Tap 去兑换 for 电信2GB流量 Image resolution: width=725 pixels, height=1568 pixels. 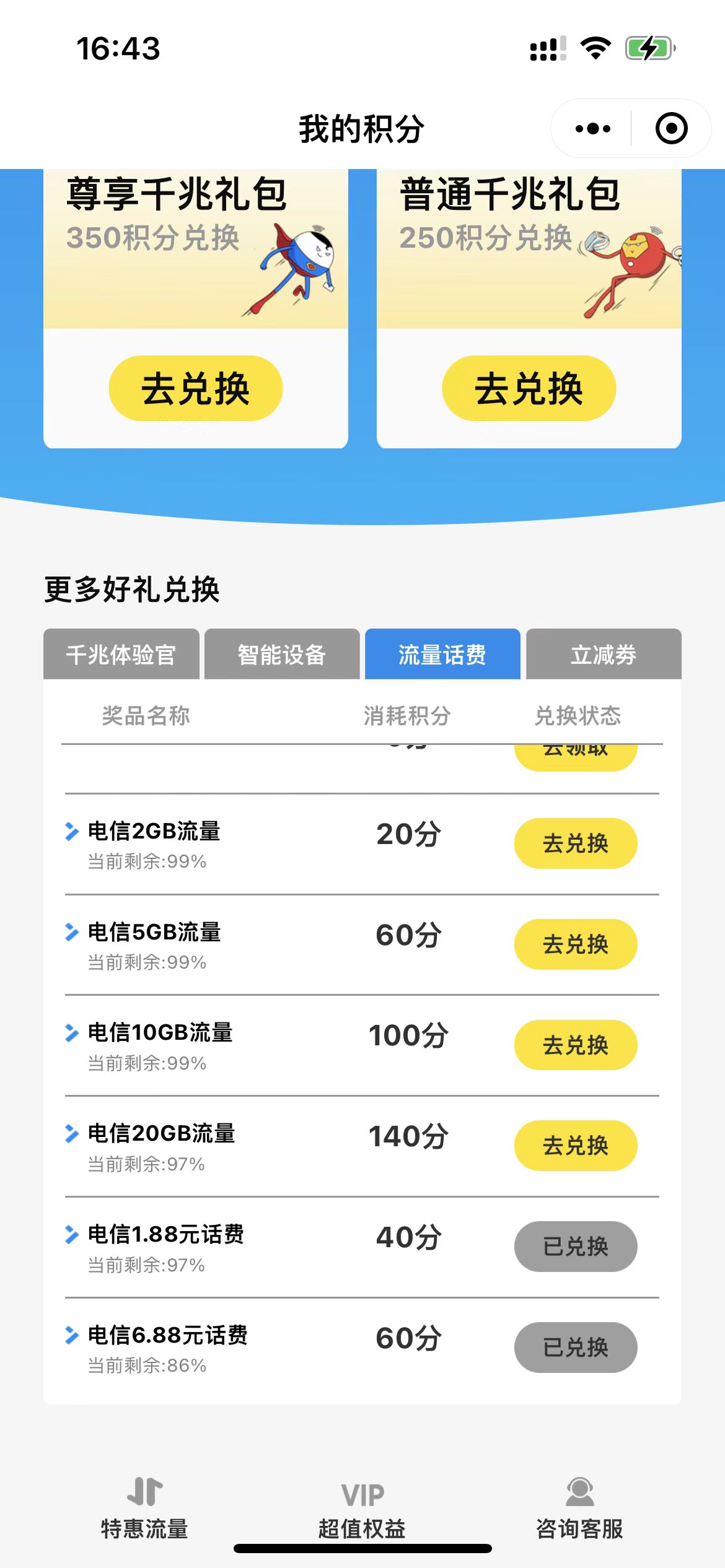(x=575, y=843)
